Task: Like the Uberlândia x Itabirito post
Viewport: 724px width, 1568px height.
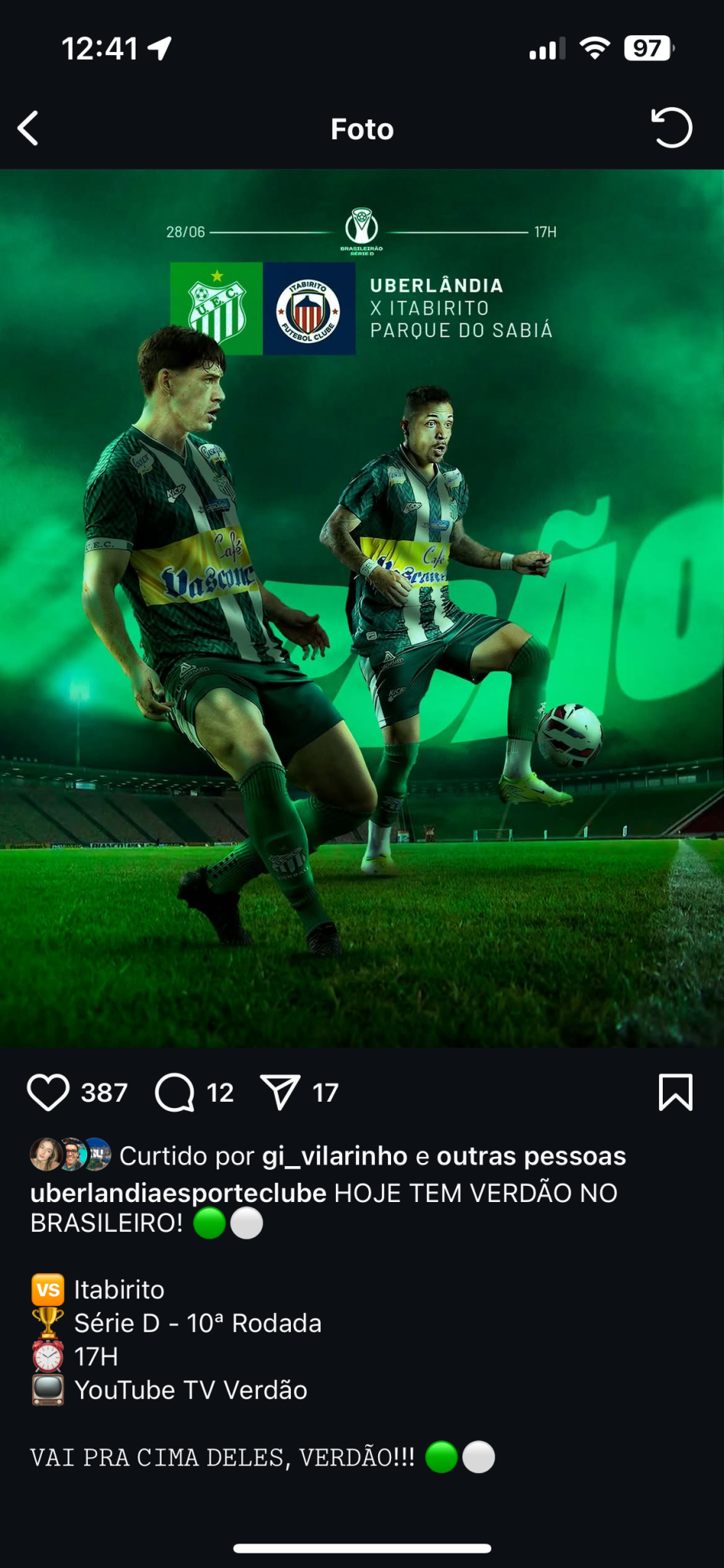Action: coord(48,1092)
